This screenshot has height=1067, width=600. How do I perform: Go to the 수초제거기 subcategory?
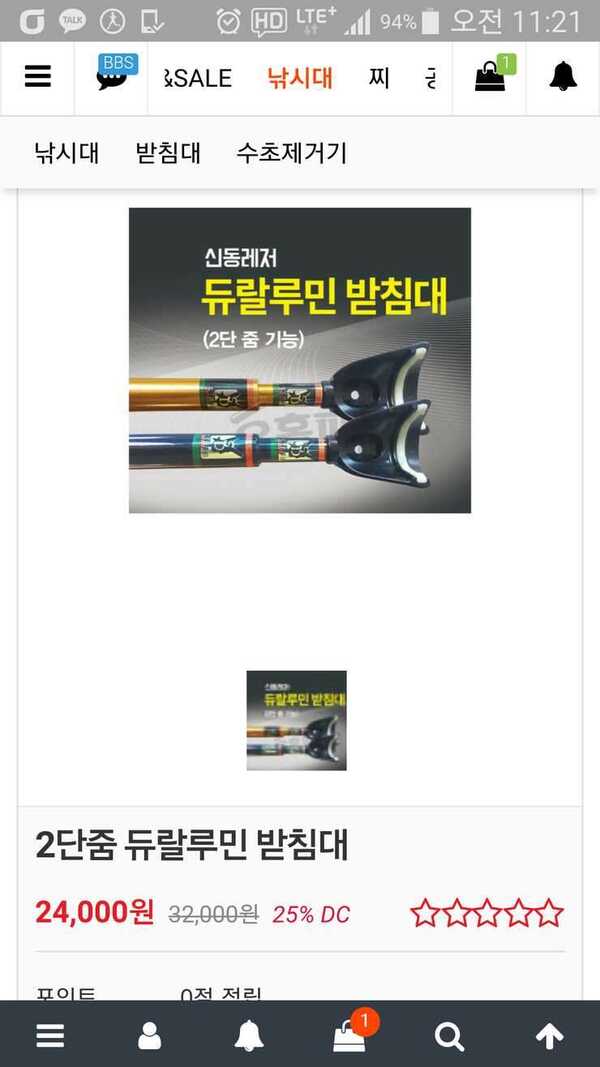(x=292, y=152)
